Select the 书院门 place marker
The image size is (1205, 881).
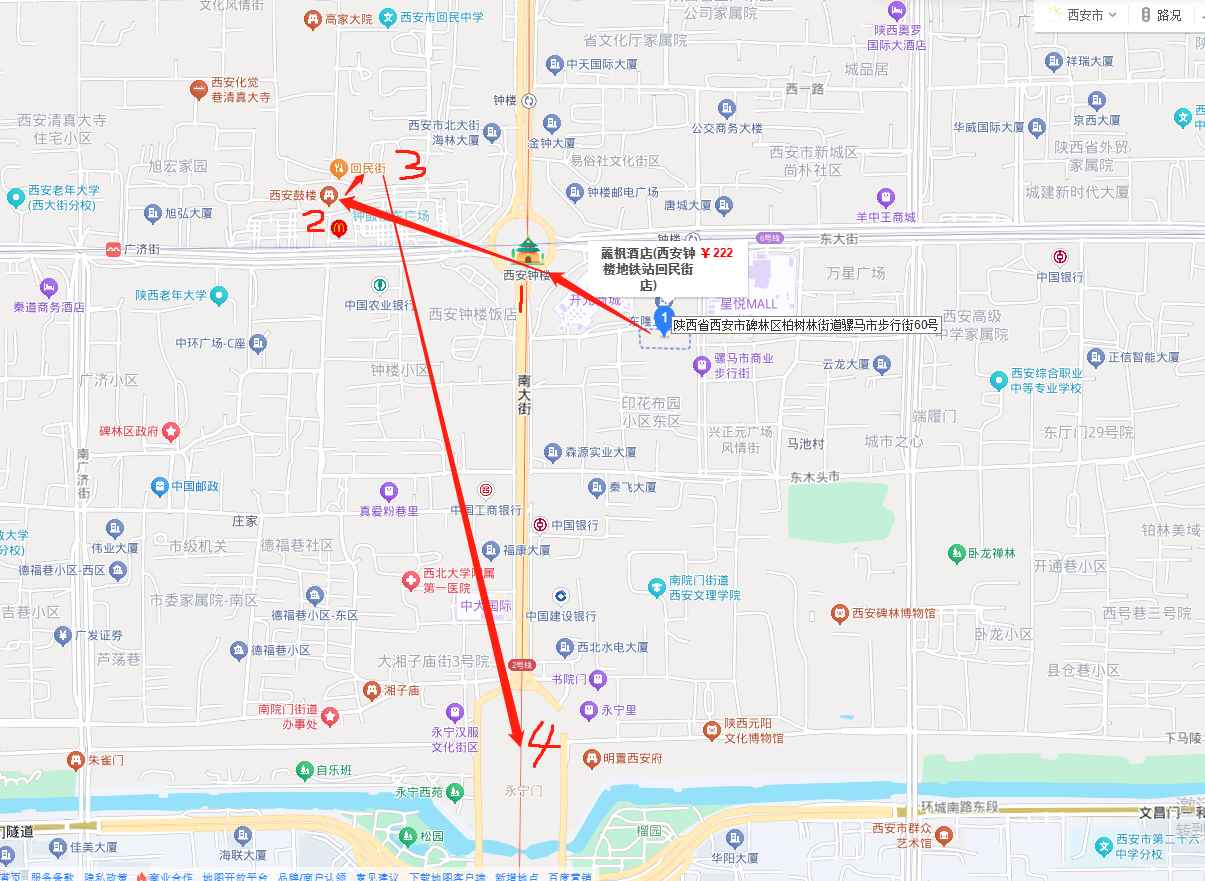pyautogui.click(x=597, y=680)
